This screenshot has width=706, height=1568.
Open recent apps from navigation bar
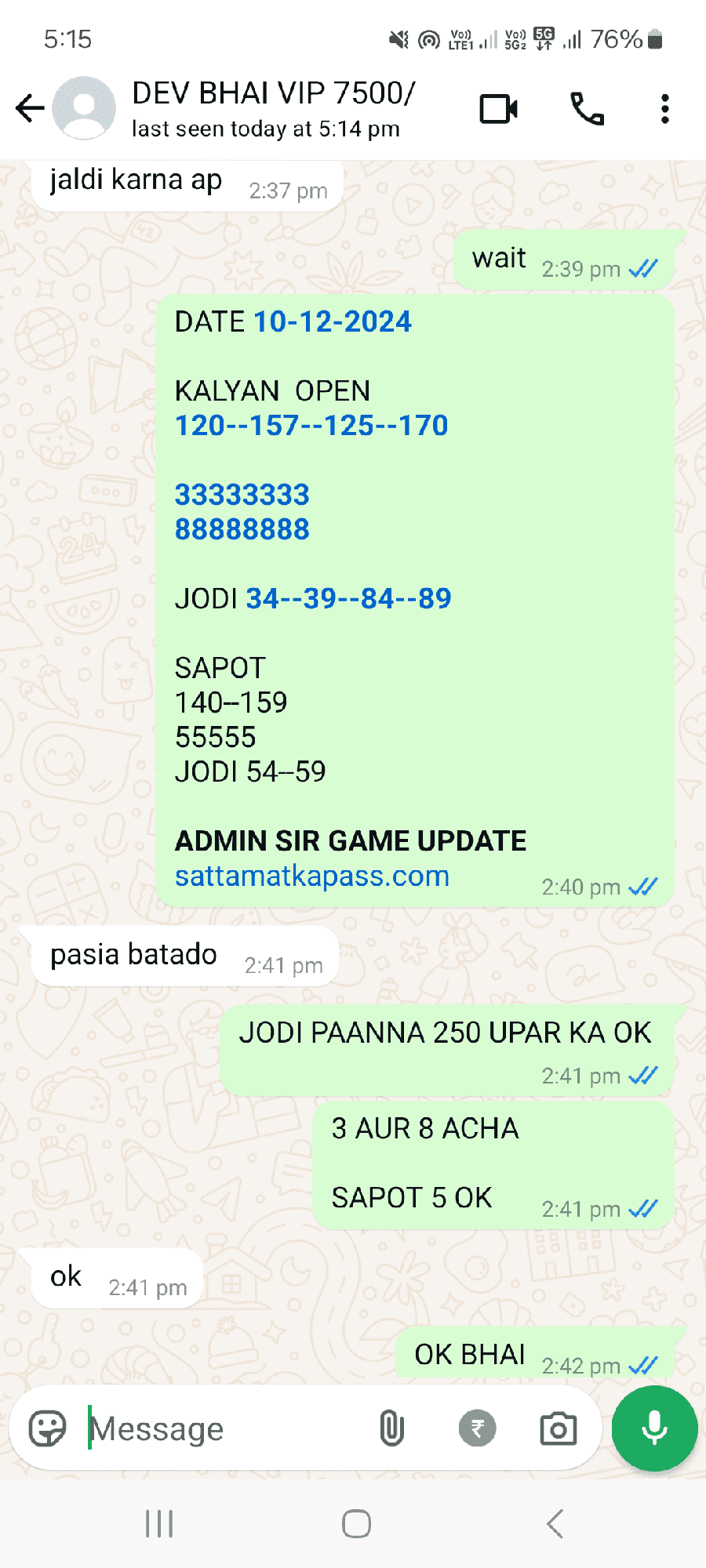(159, 1524)
